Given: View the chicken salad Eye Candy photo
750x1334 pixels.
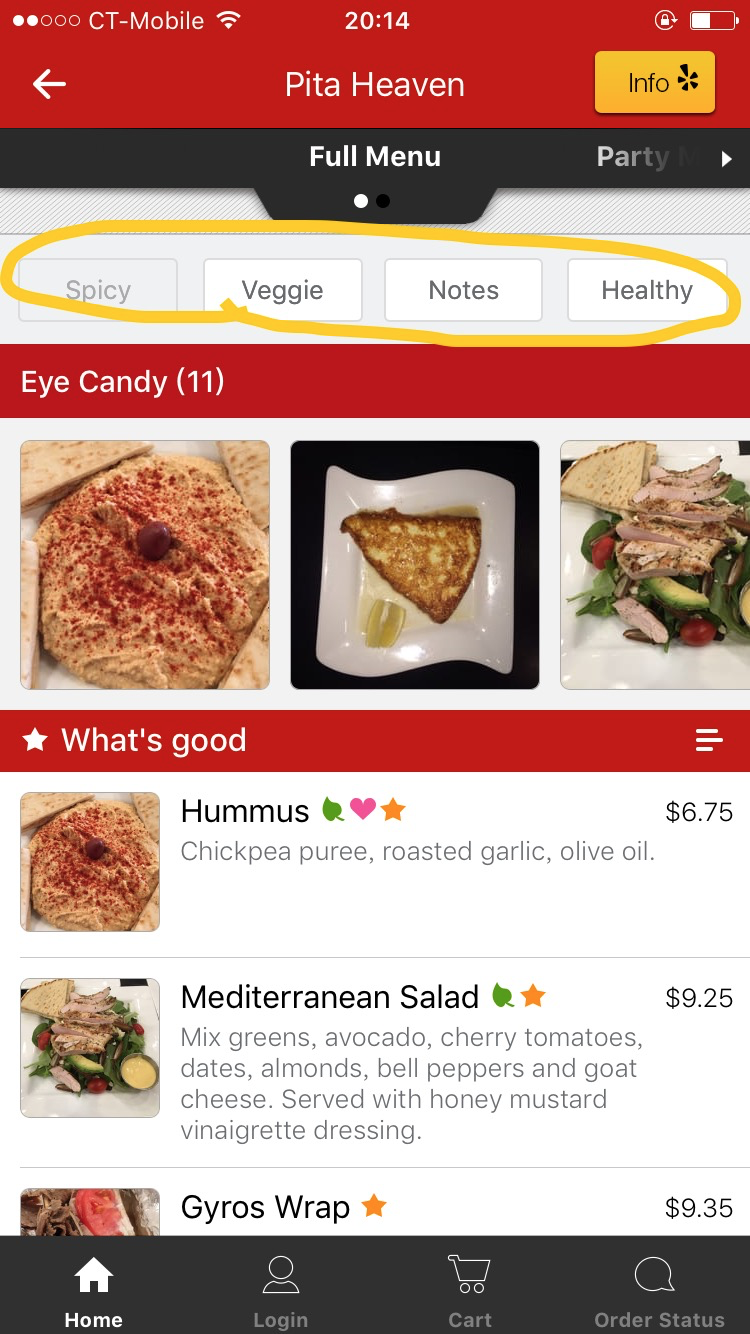Looking at the screenshot, I should click(x=655, y=565).
